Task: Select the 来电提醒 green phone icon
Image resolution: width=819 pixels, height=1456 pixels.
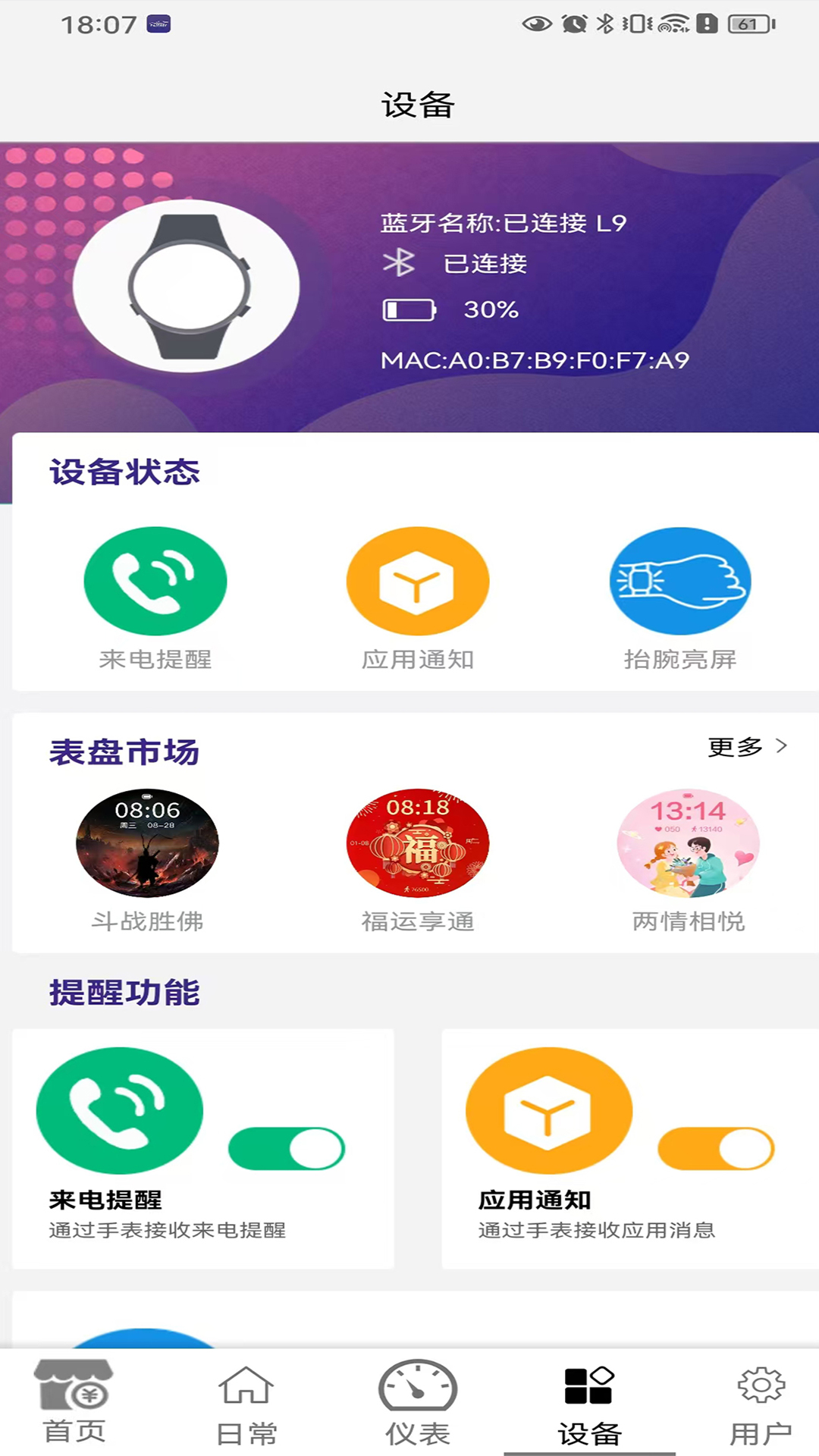Action: (155, 580)
